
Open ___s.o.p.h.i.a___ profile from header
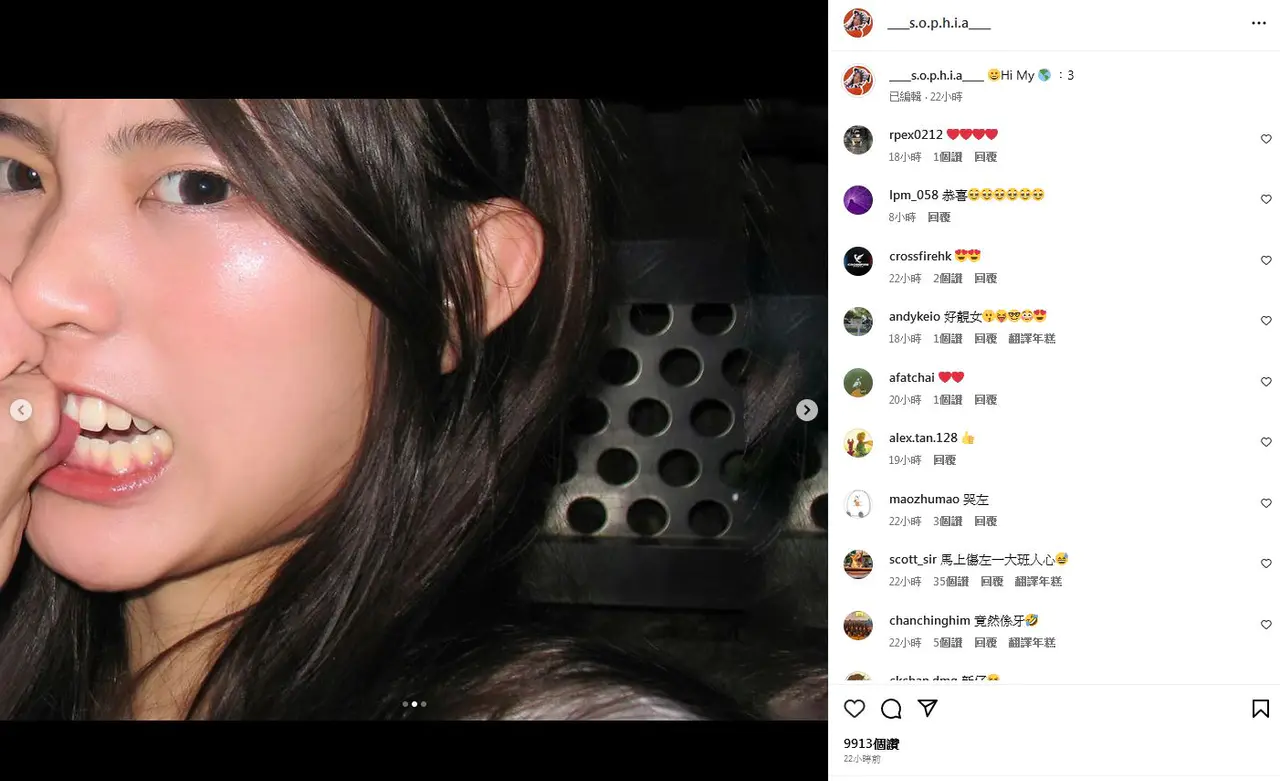coord(939,23)
